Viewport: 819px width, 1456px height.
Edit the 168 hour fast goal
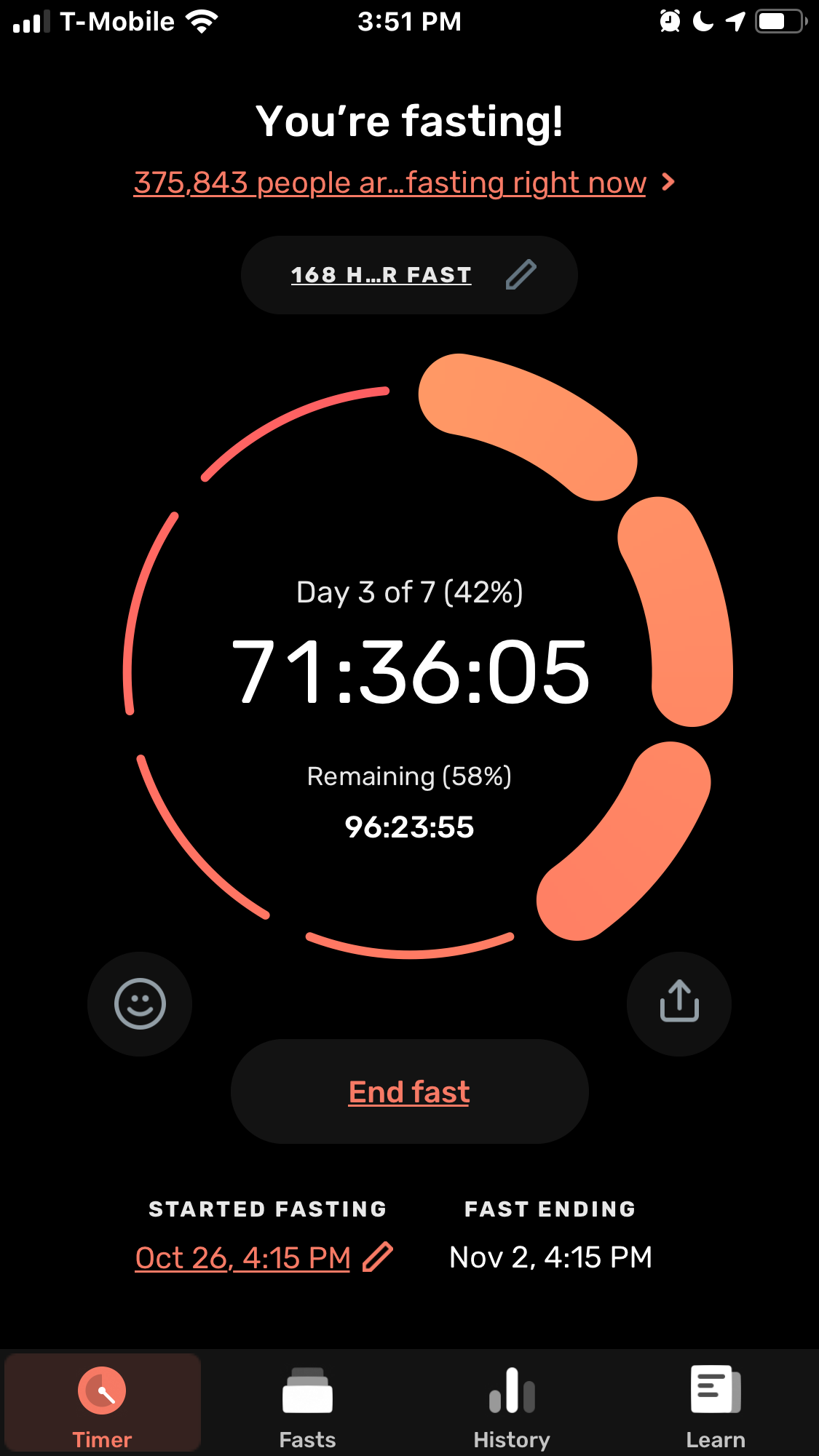click(409, 275)
